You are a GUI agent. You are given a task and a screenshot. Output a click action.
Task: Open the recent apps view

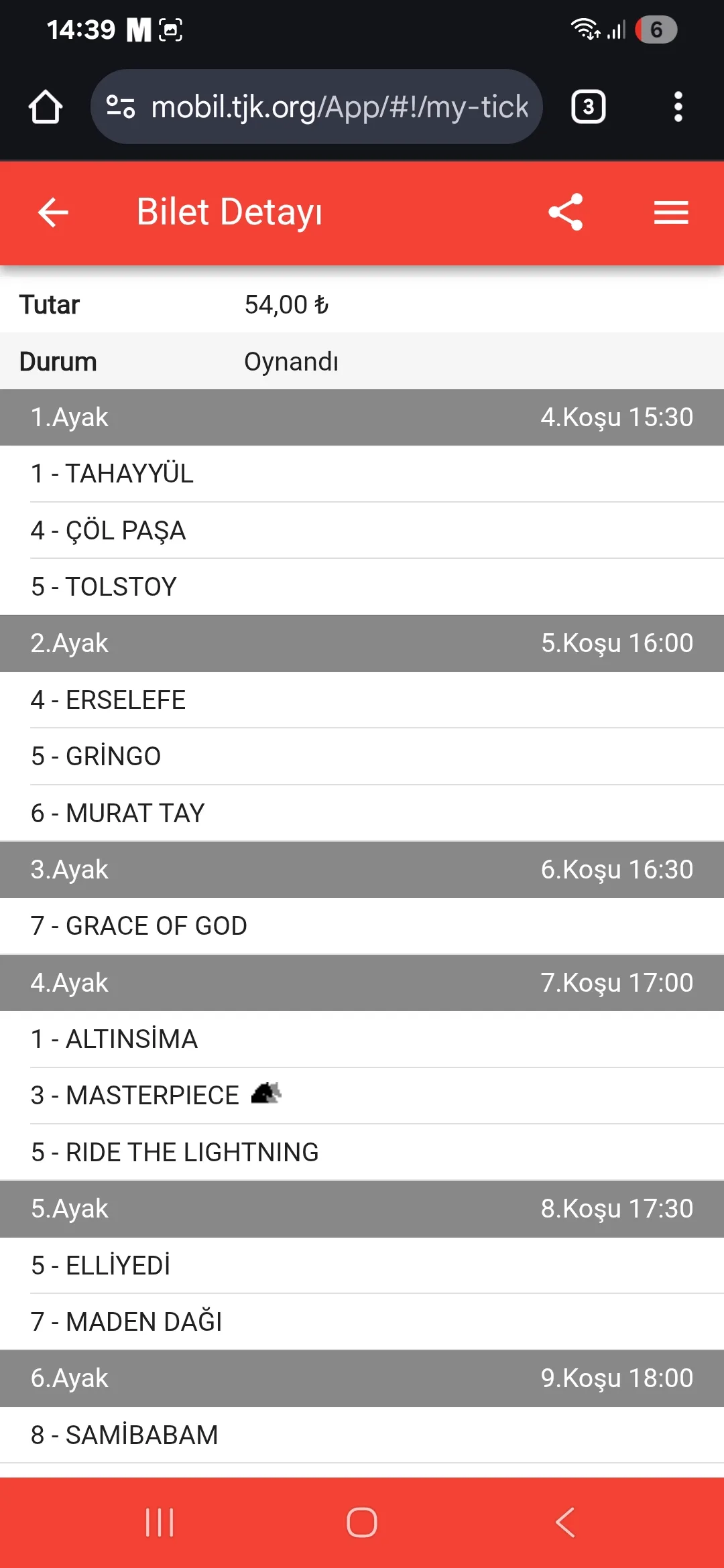(160, 1522)
